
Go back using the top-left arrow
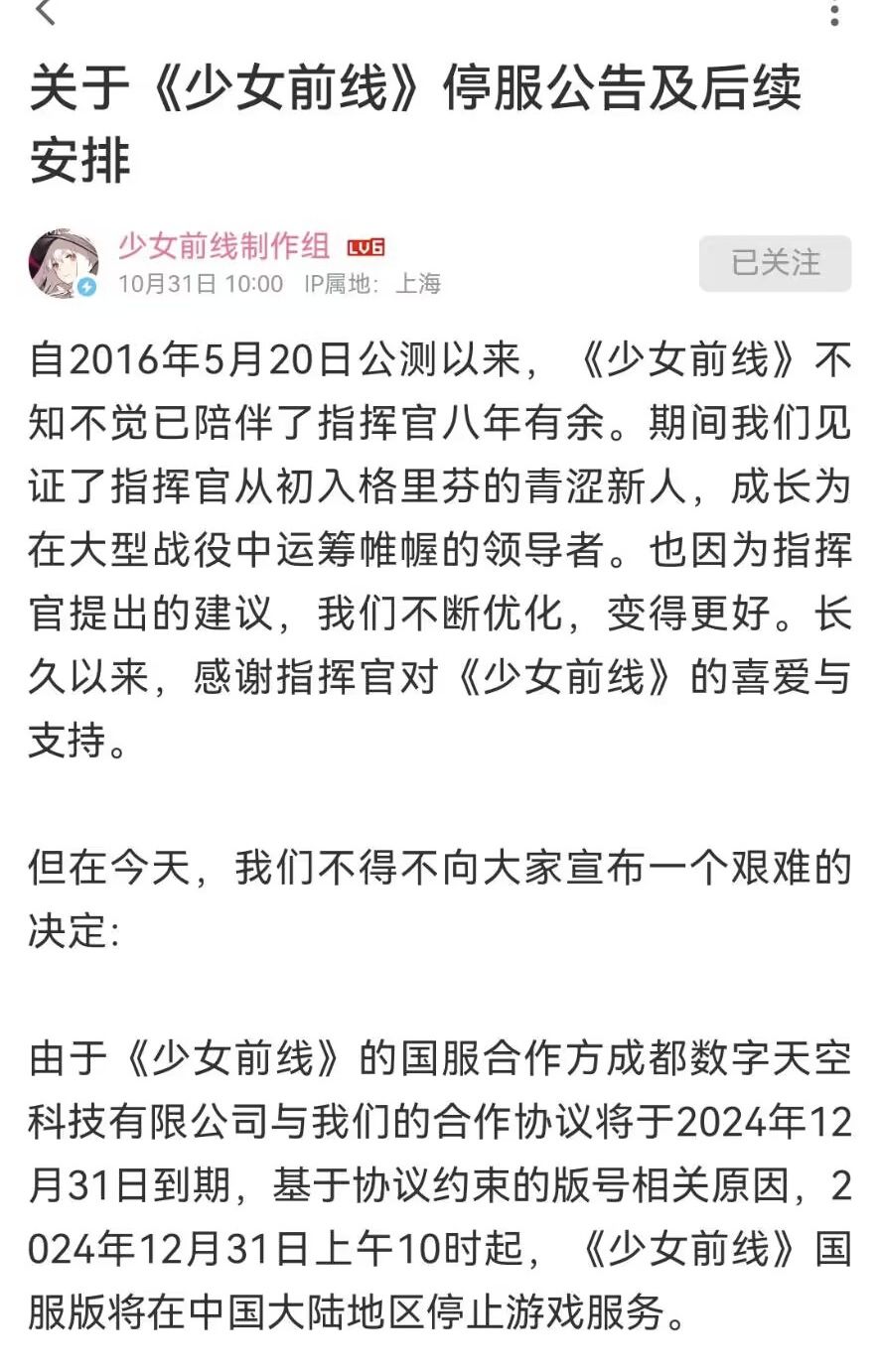[x=45, y=12]
